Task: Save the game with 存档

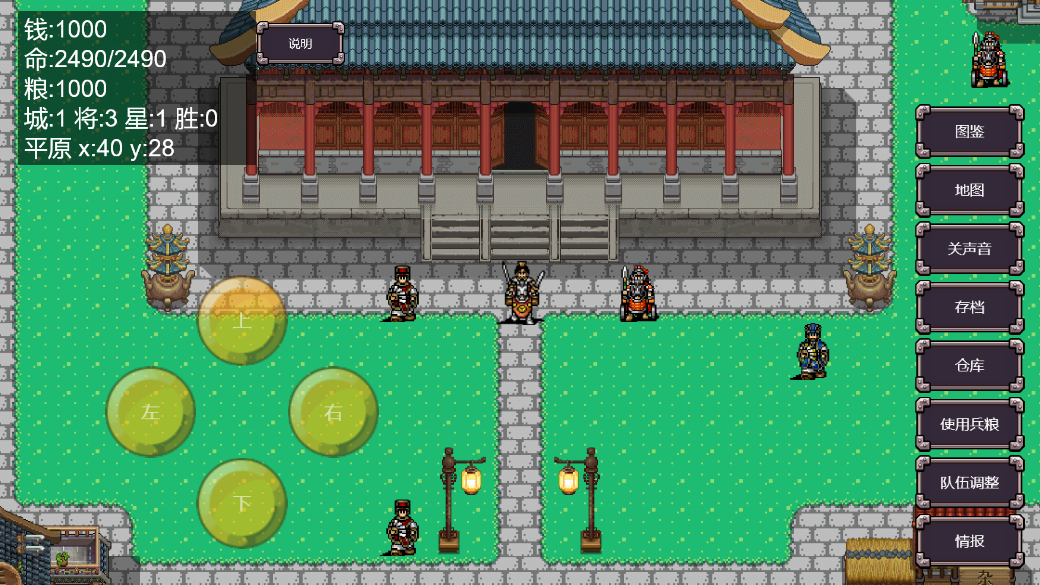Action: click(x=969, y=307)
